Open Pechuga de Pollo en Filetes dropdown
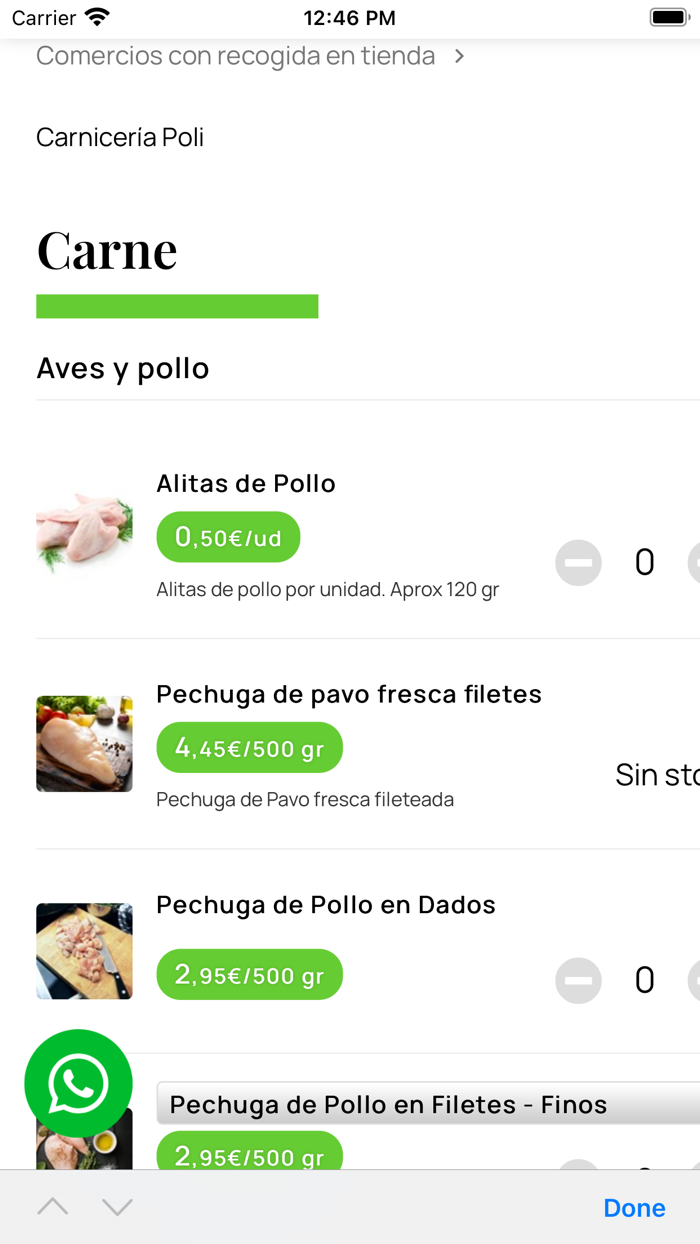This screenshot has height=1244, width=700. point(430,1104)
